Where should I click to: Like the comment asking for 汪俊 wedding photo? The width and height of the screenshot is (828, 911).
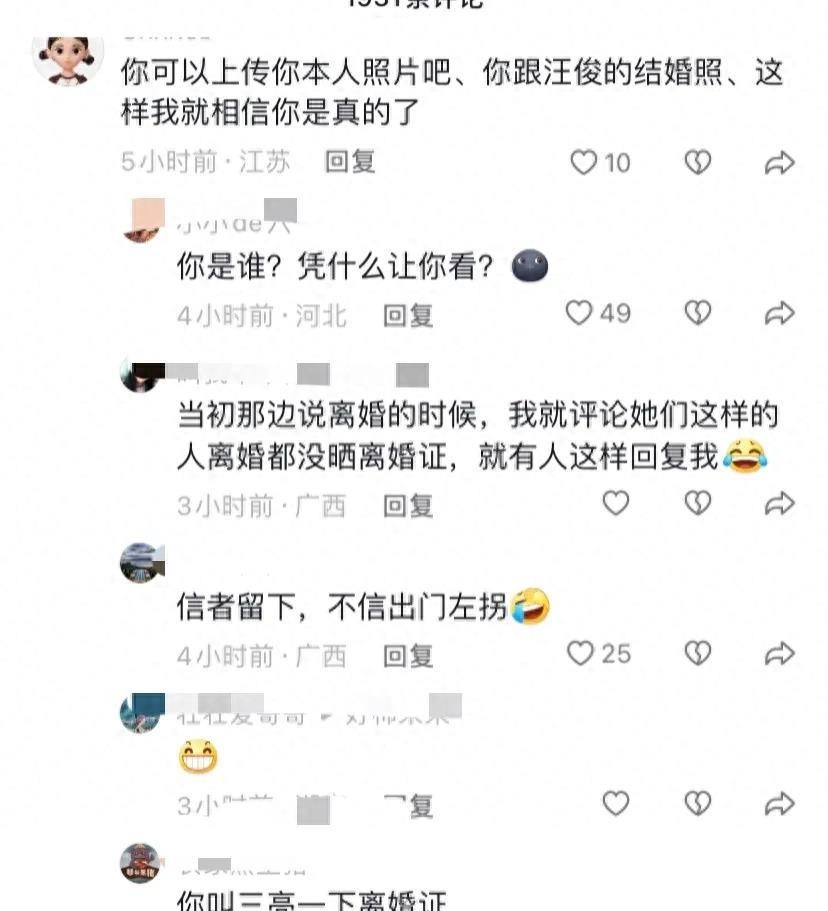585,162
